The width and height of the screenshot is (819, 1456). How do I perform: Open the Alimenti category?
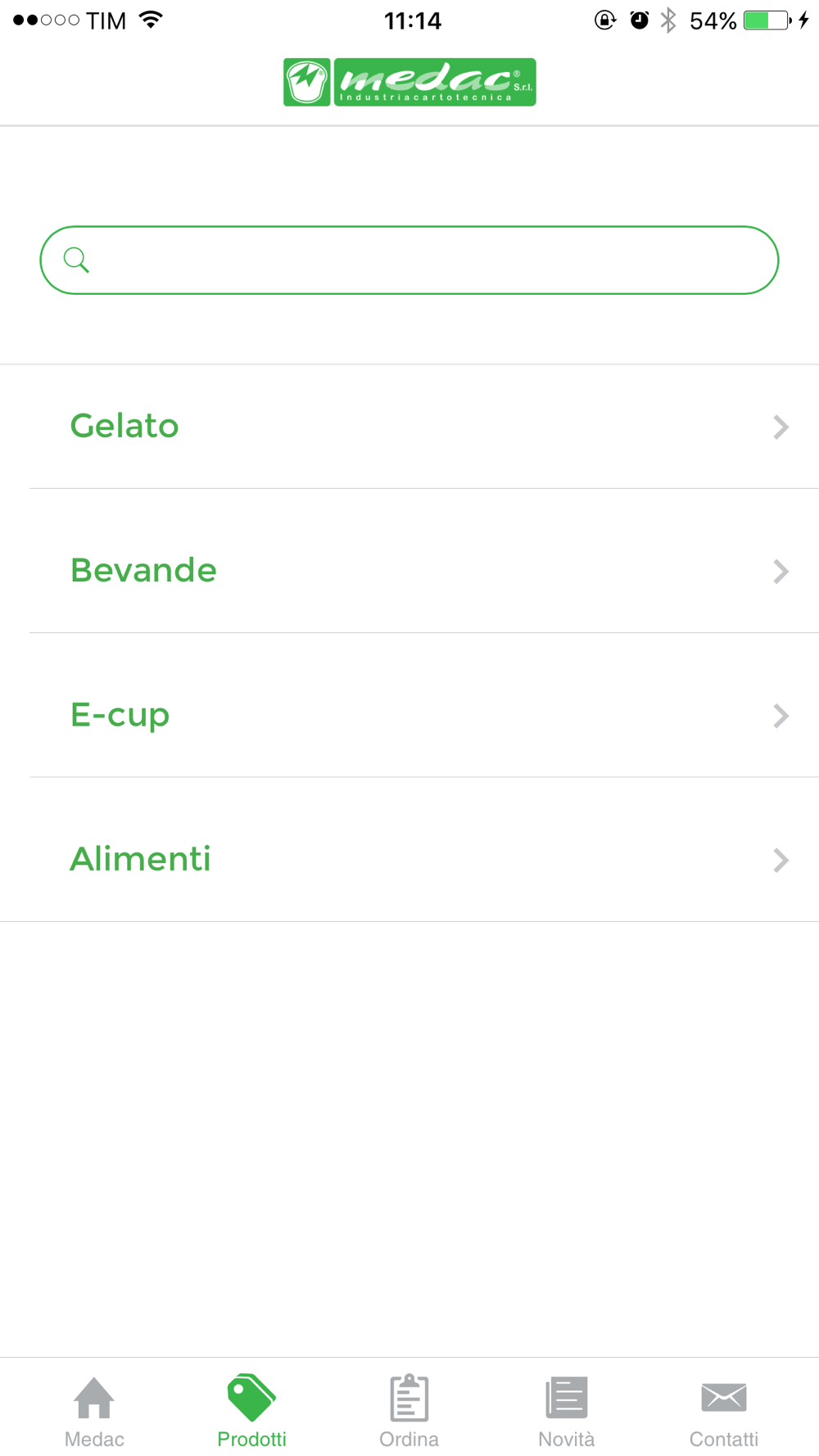point(409,859)
